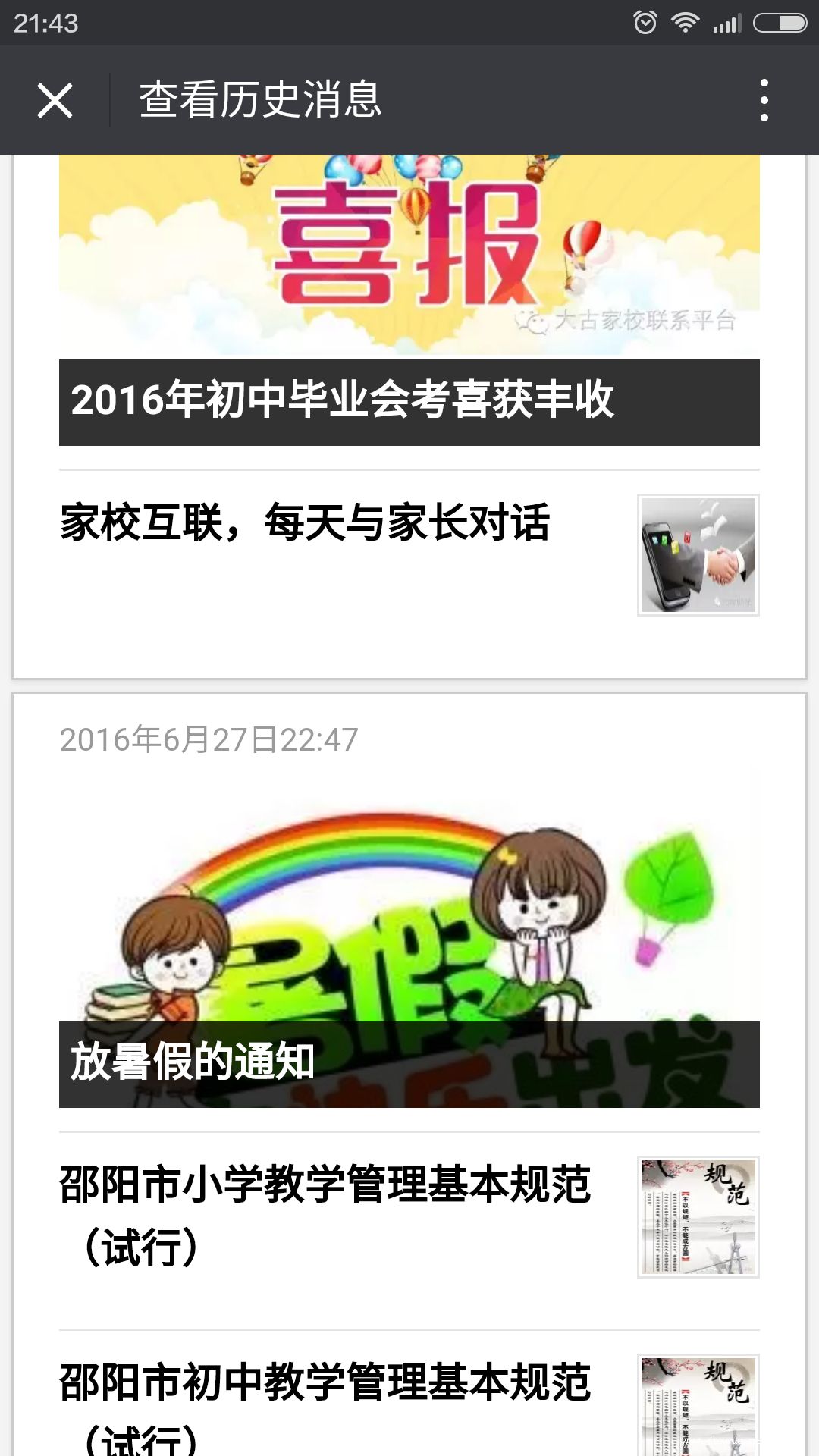The width and height of the screenshot is (819, 1456).
Task: Open 邵阳市小学教学管理基本规范 article
Action: (x=325, y=1215)
